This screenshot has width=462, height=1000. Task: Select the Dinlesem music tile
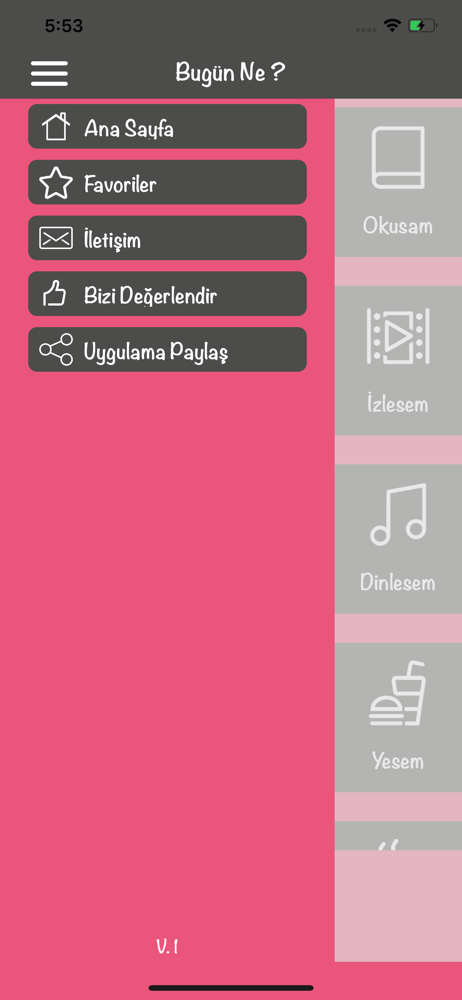398,539
